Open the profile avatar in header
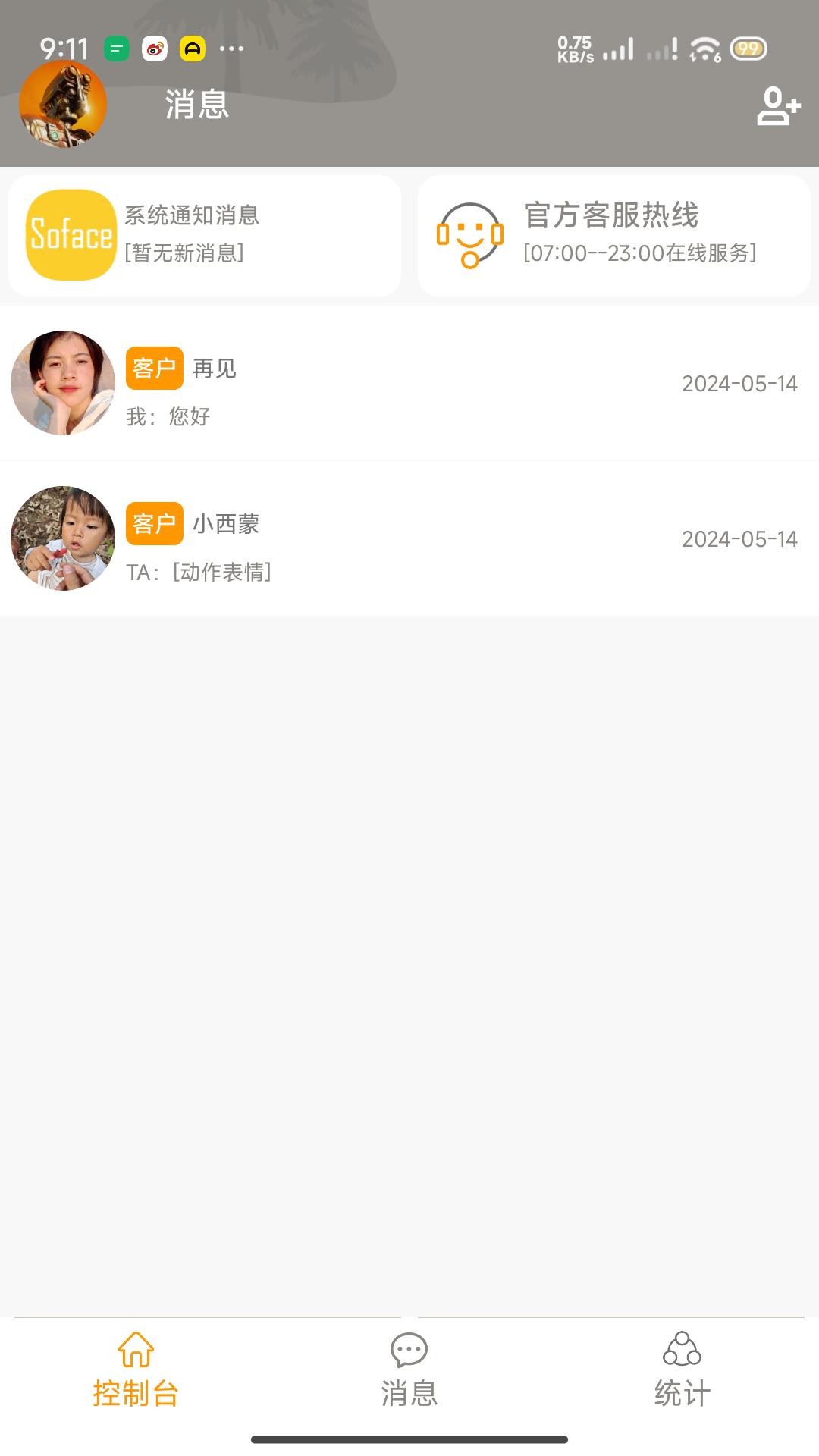The image size is (819, 1456). [x=63, y=104]
